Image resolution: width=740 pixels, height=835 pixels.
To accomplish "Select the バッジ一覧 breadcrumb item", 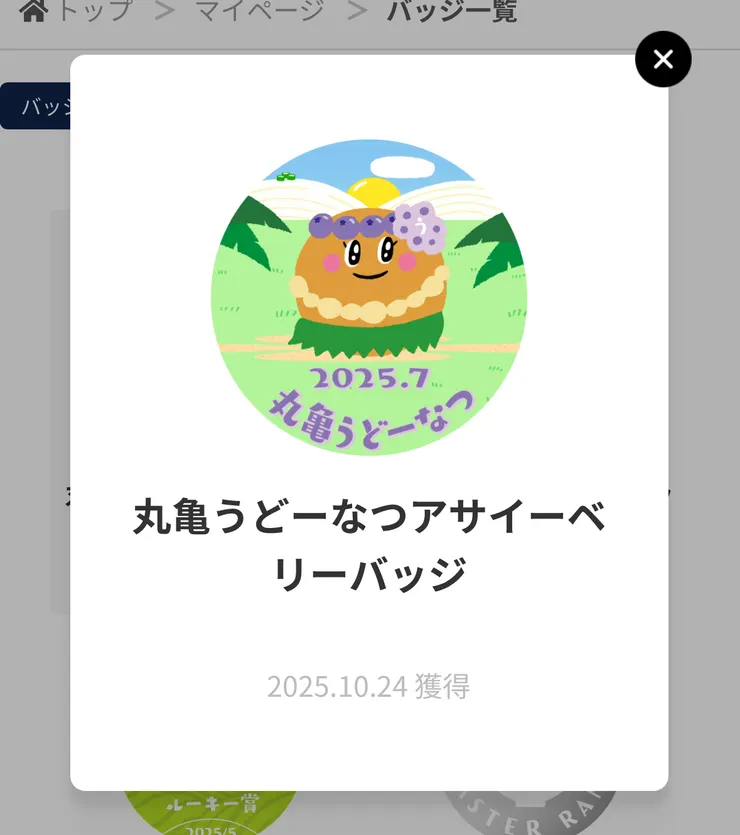I will (452, 13).
